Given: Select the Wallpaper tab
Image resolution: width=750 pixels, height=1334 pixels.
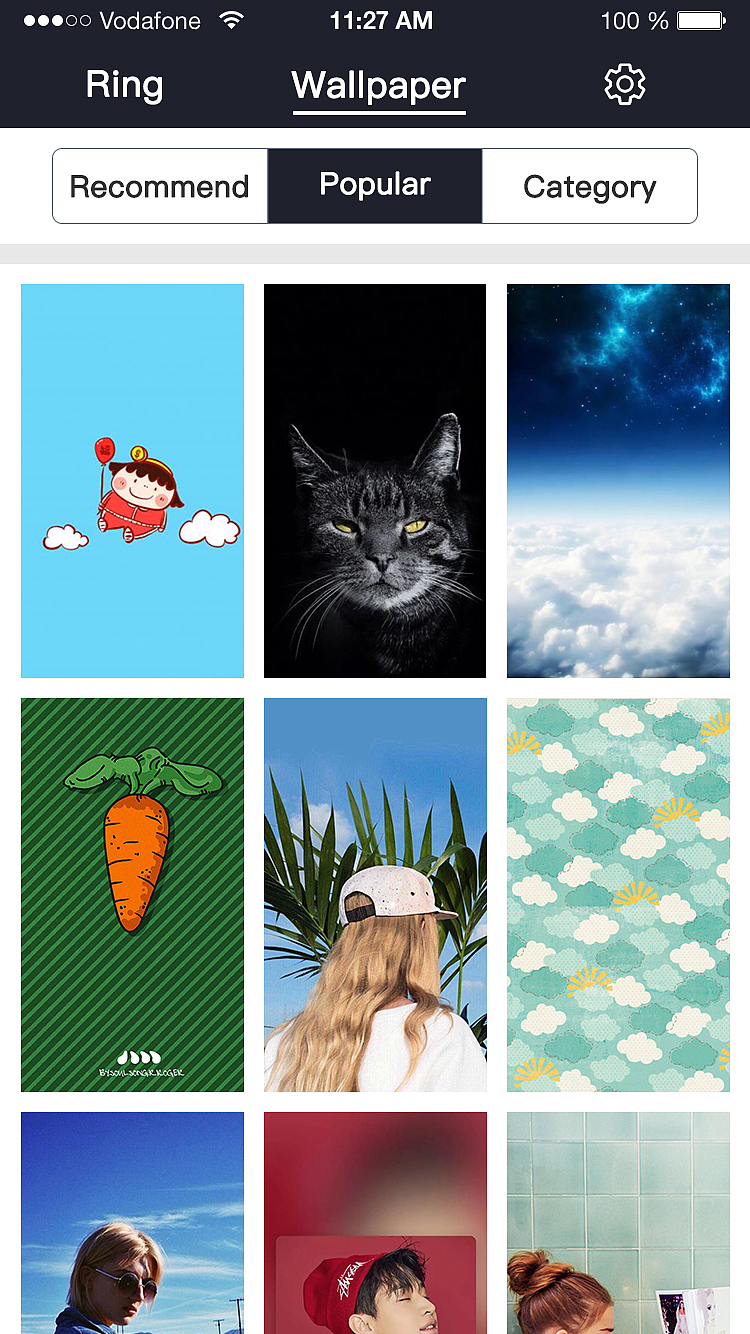Looking at the screenshot, I should (379, 86).
